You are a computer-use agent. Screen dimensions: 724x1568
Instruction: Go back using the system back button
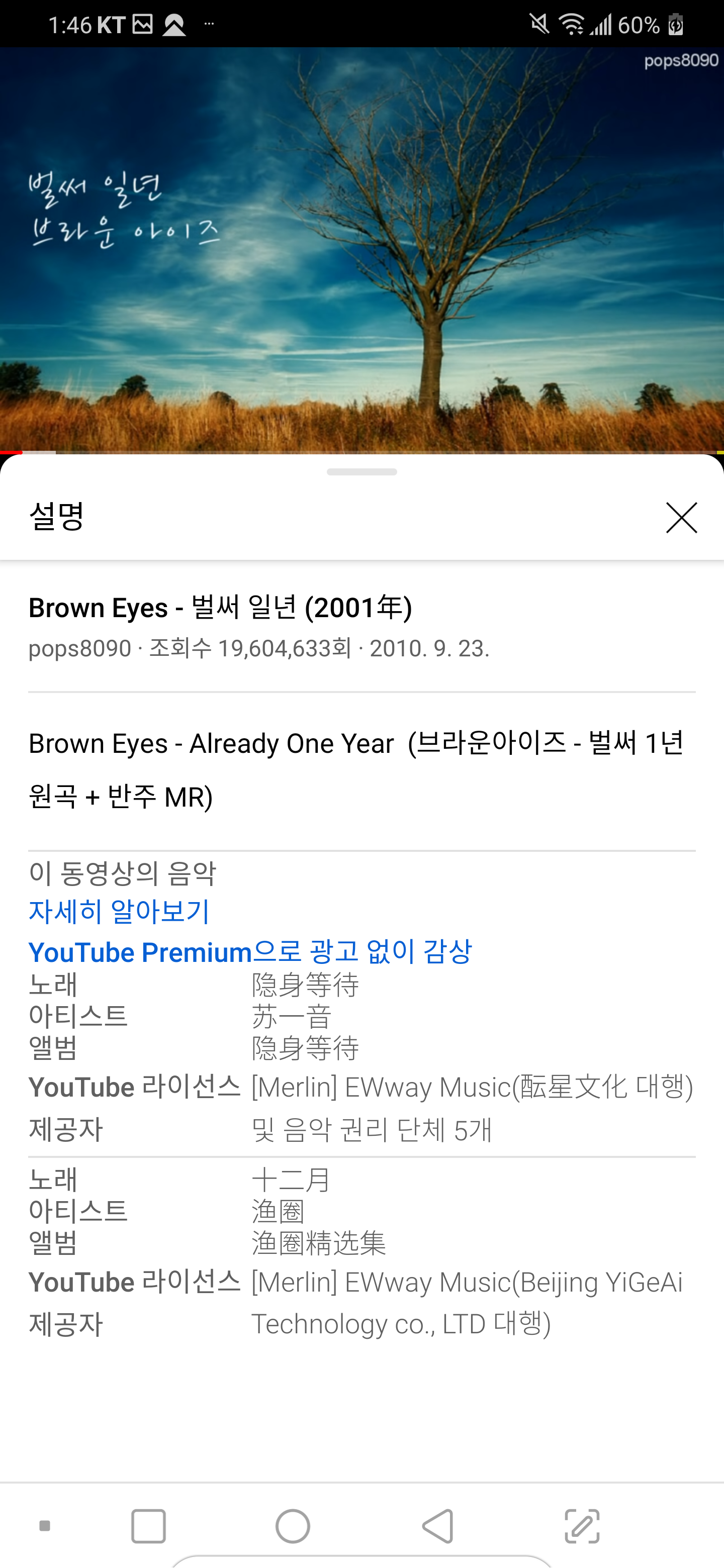pyautogui.click(x=438, y=1525)
